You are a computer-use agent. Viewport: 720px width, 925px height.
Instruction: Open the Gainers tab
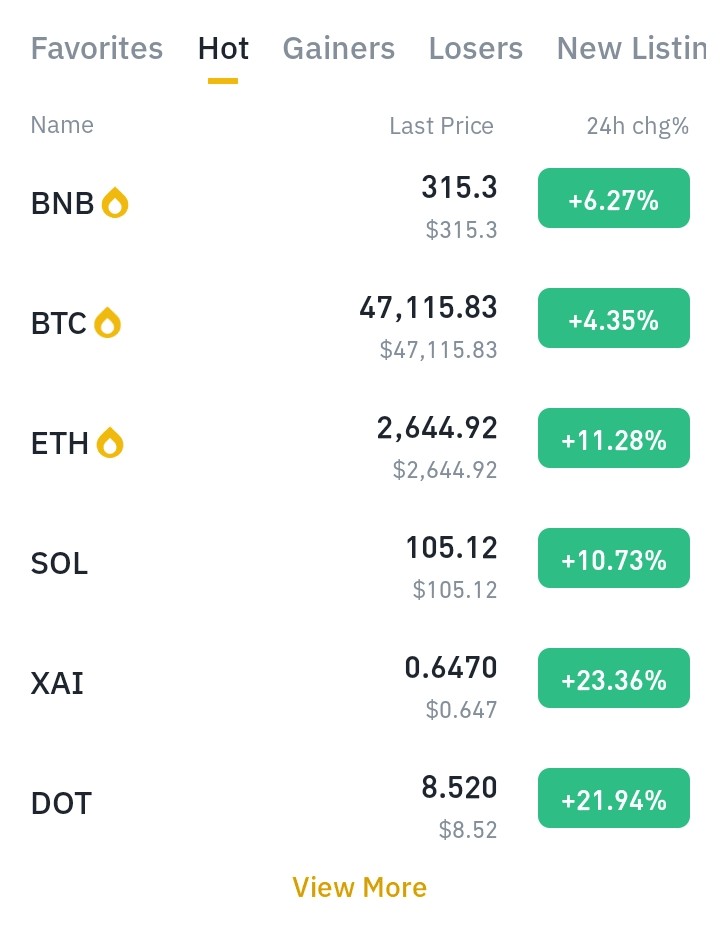pos(338,48)
